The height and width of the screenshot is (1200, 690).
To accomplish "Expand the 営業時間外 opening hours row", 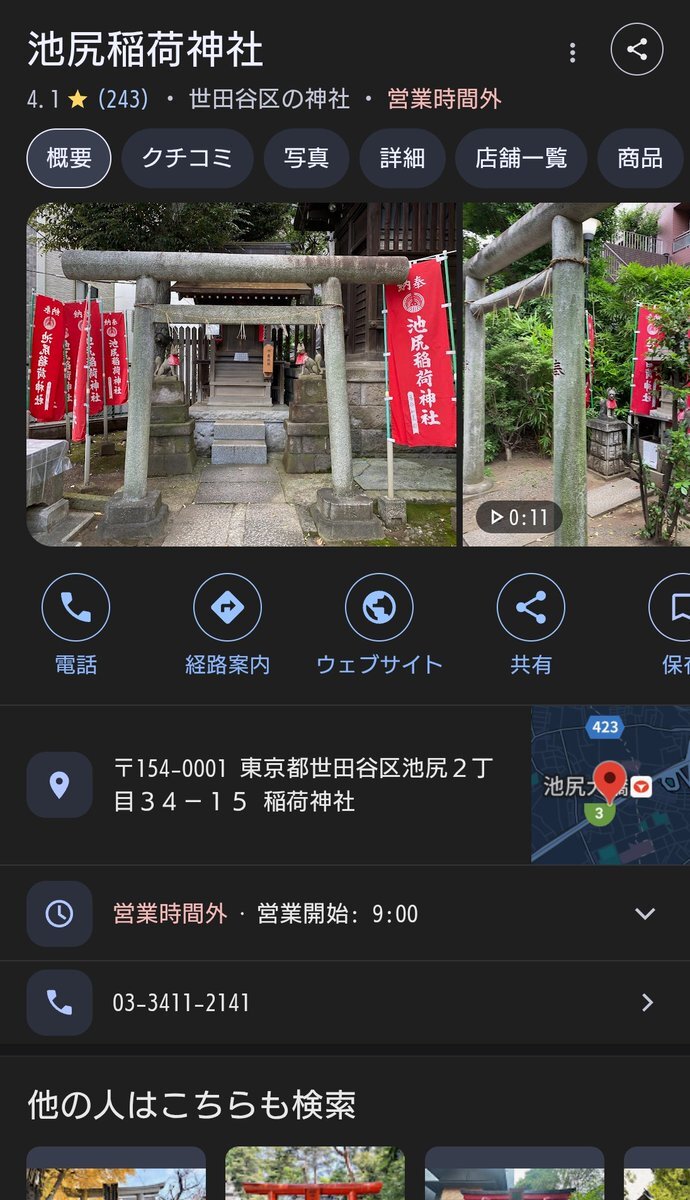I will coord(345,914).
